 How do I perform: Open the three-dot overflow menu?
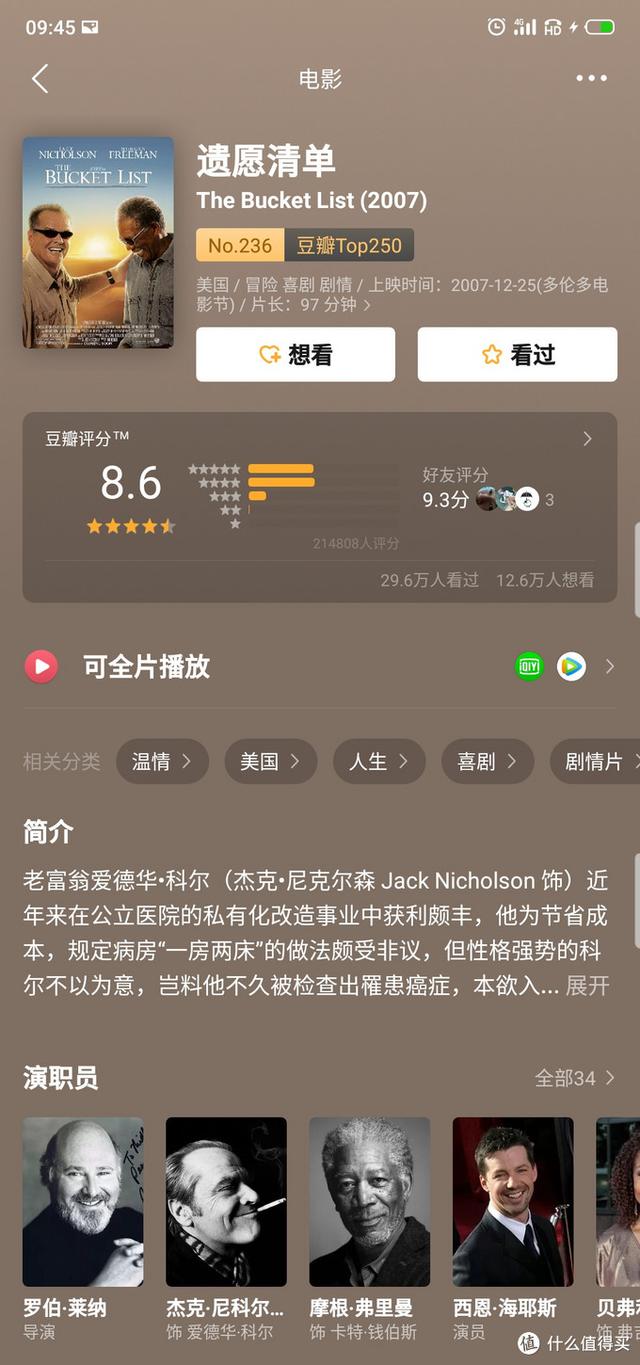(591, 79)
